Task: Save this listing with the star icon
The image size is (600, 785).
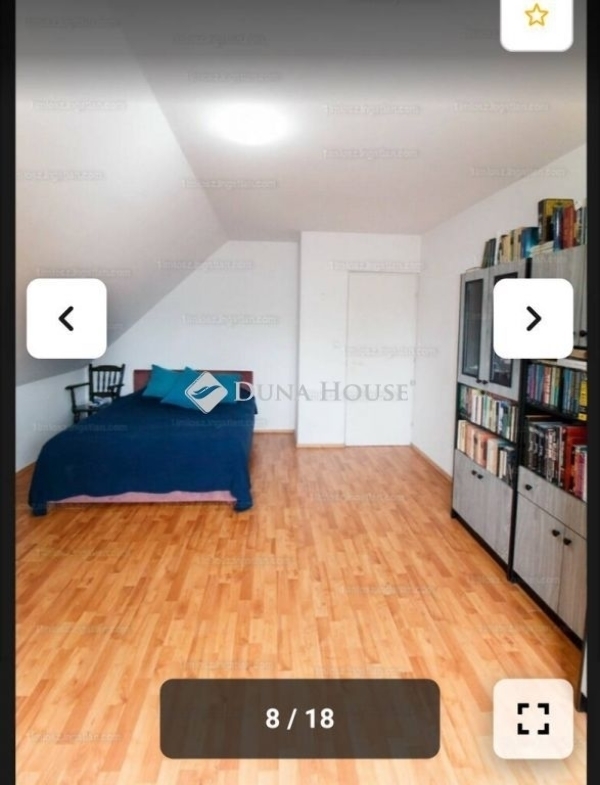Action: pyautogui.click(x=537, y=17)
